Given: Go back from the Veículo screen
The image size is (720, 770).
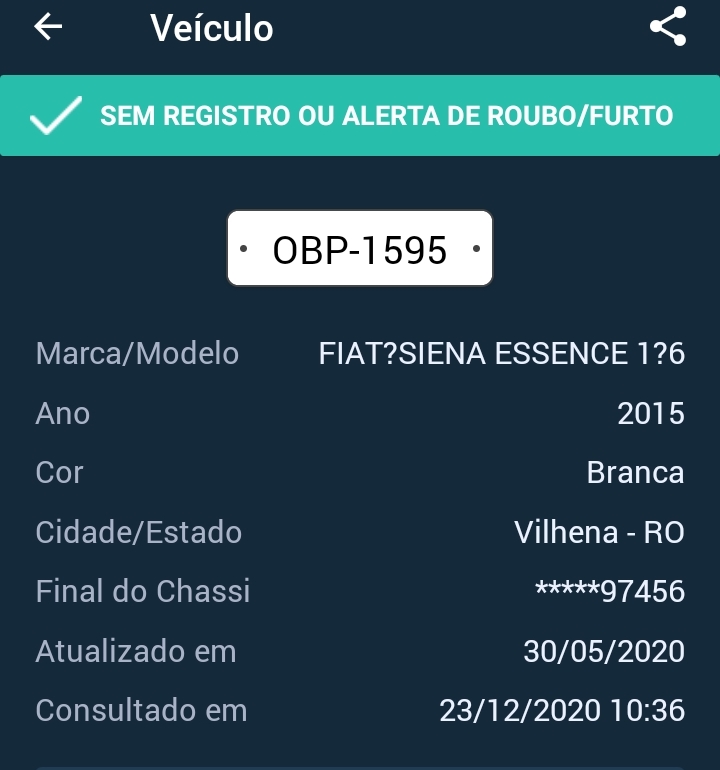Looking at the screenshot, I should pyautogui.click(x=48, y=28).
